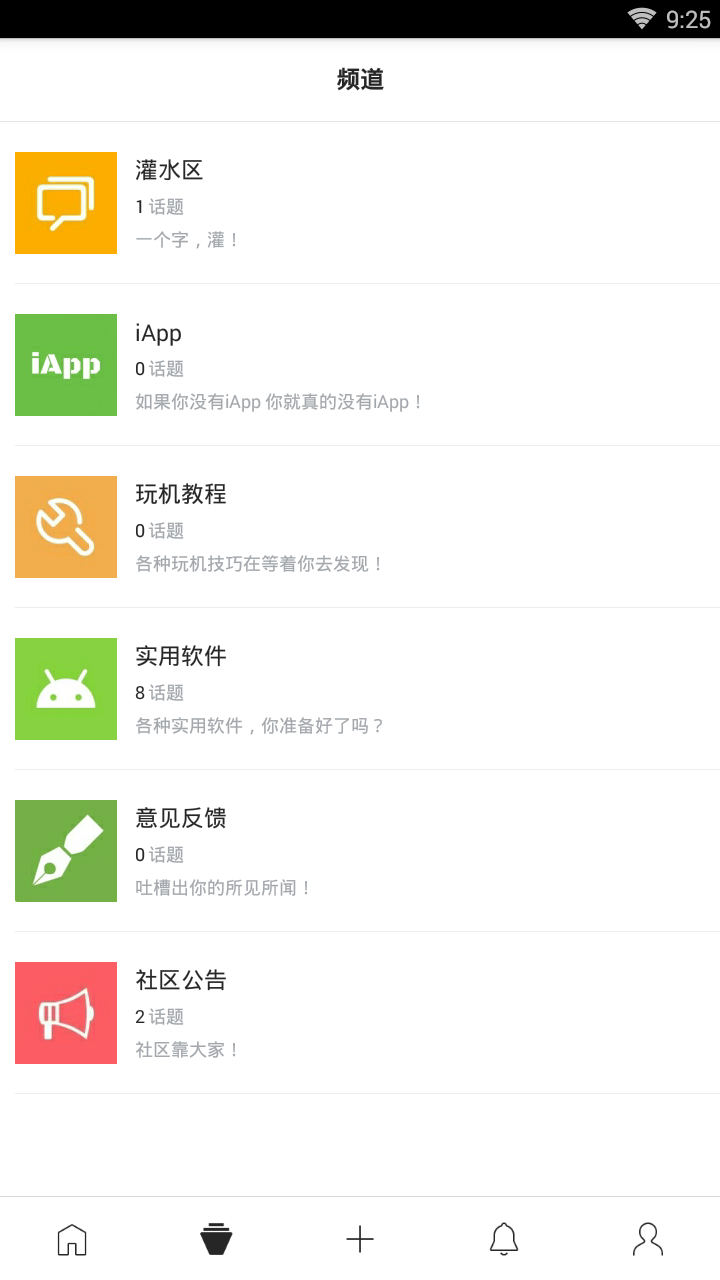Image resolution: width=720 pixels, height=1280 pixels.
Task: Open the notifications bell tab
Action: [x=504, y=1240]
